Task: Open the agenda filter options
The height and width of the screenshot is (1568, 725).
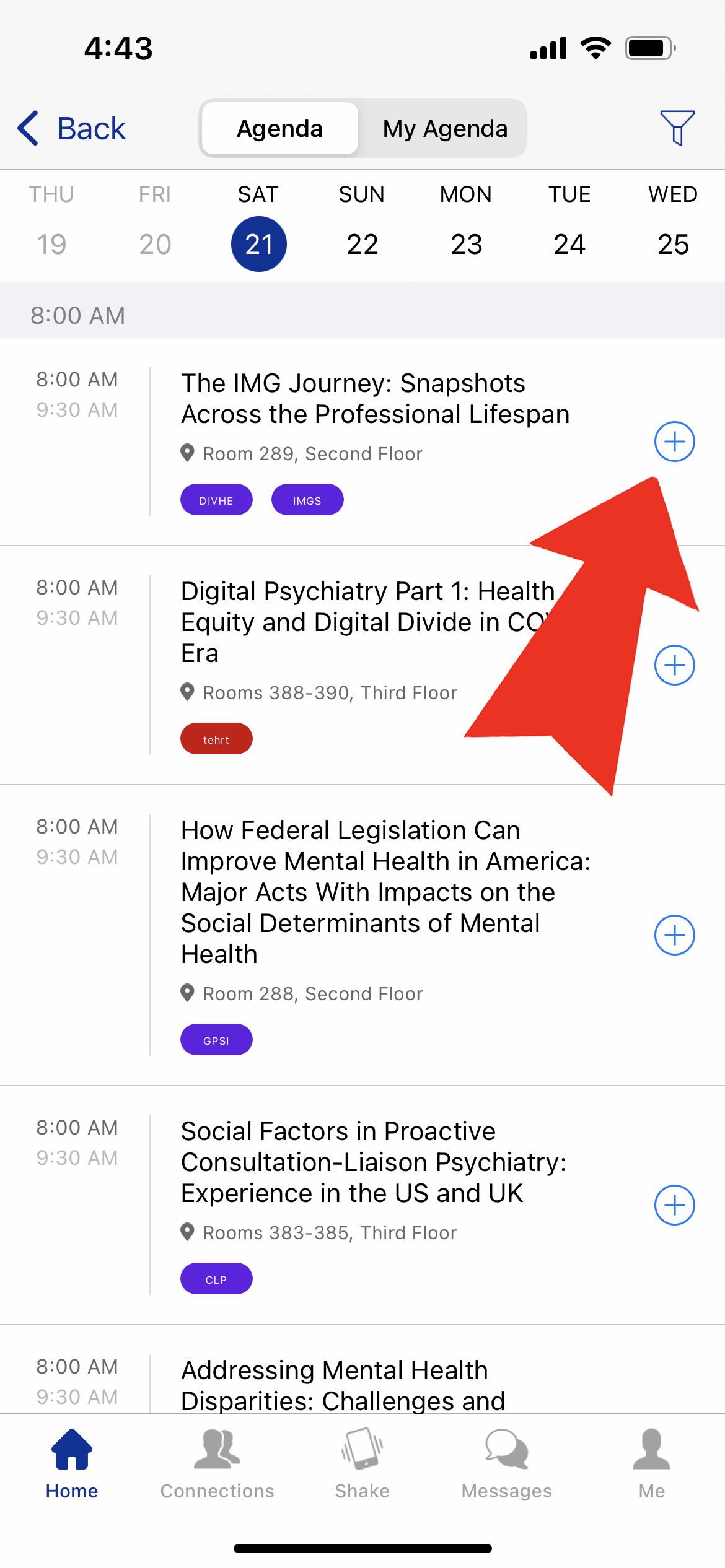Action: 677,128
